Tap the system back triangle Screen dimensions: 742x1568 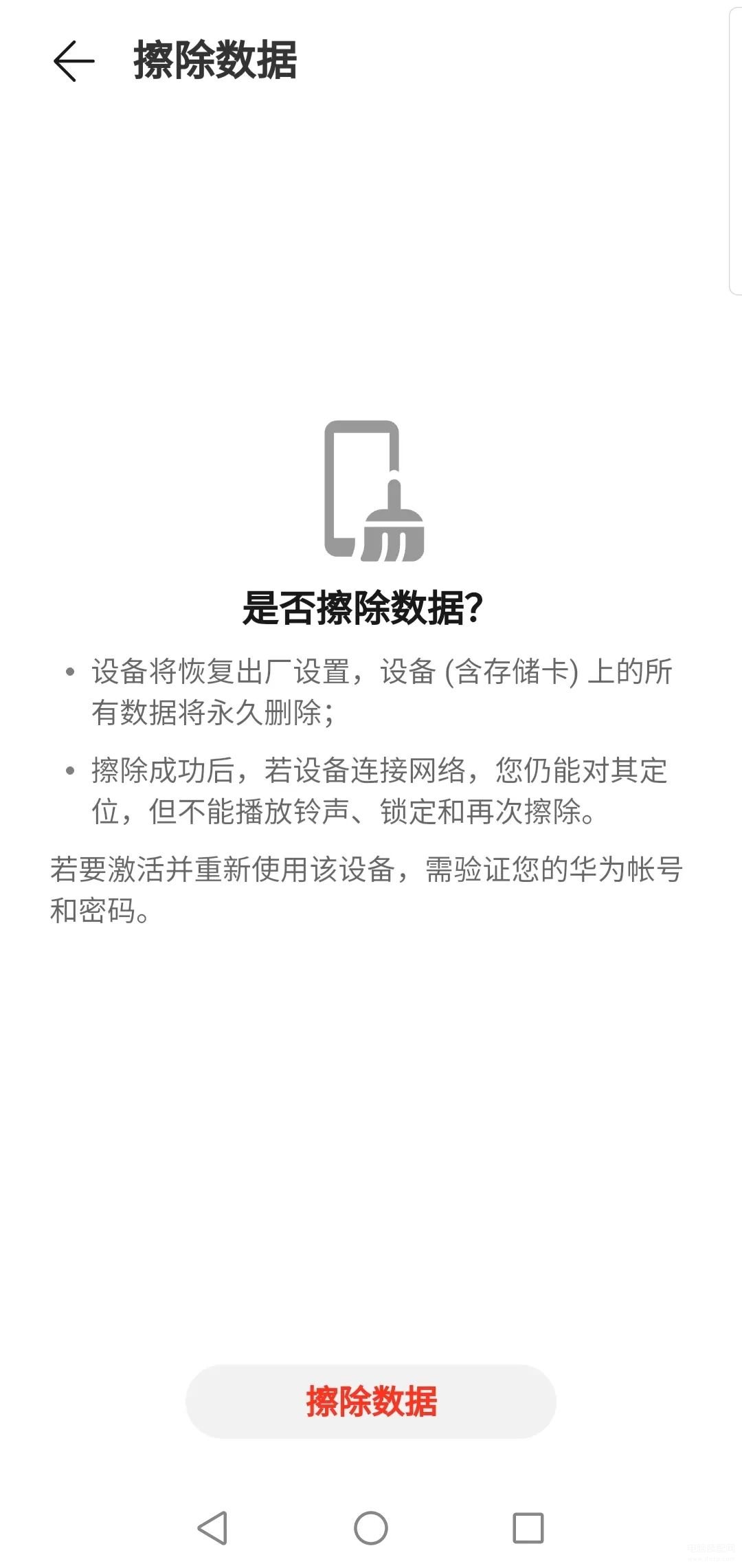tap(213, 1528)
